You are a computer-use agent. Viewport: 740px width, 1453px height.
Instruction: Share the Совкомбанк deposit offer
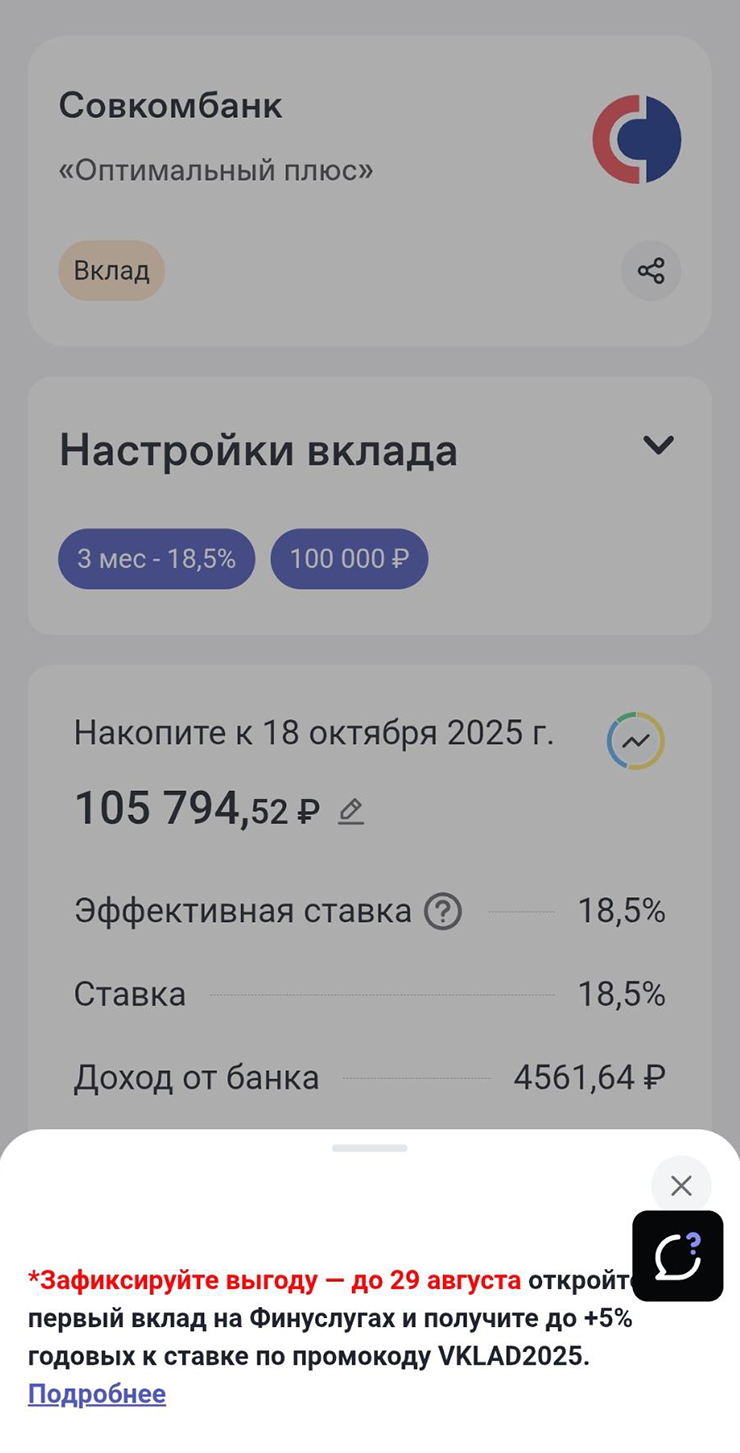coord(651,271)
